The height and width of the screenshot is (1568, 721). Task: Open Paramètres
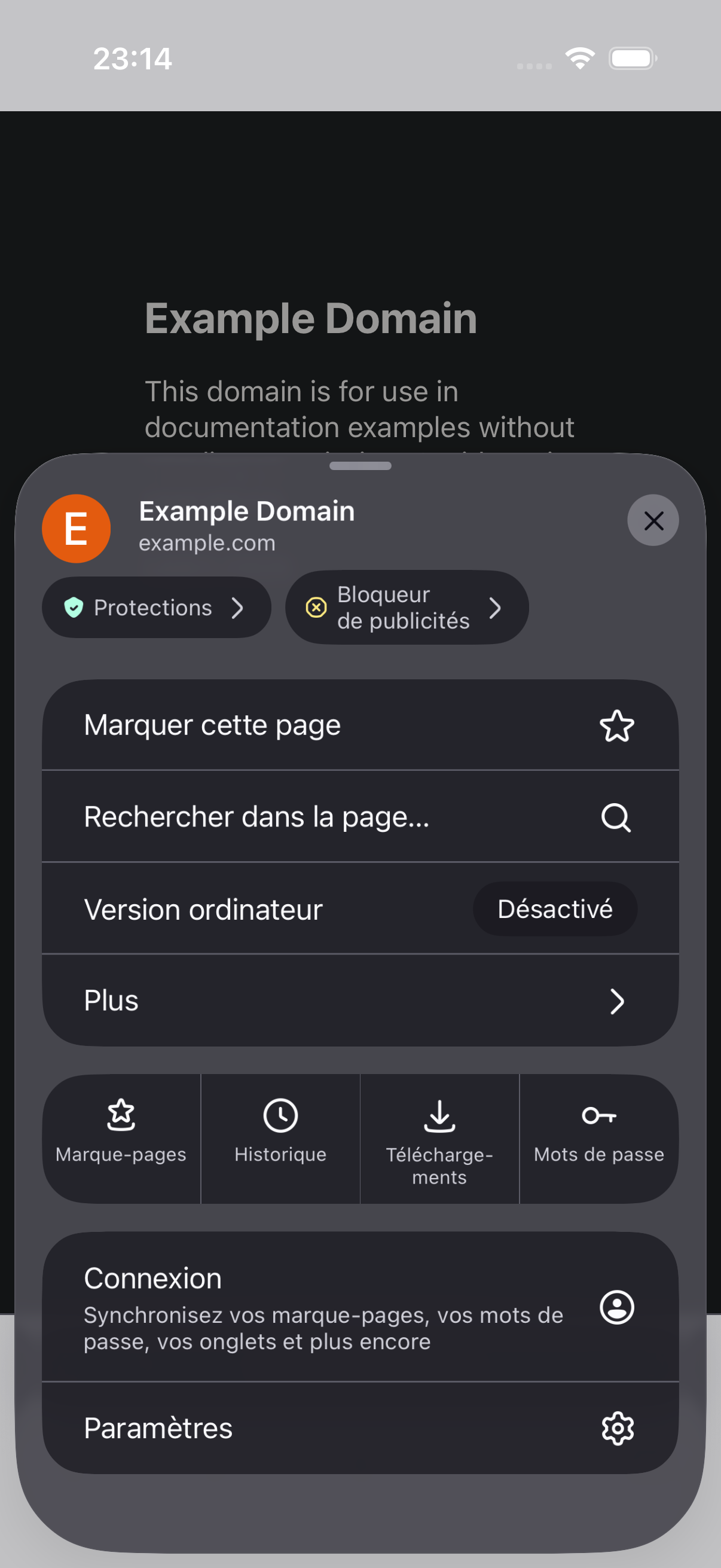360,1428
